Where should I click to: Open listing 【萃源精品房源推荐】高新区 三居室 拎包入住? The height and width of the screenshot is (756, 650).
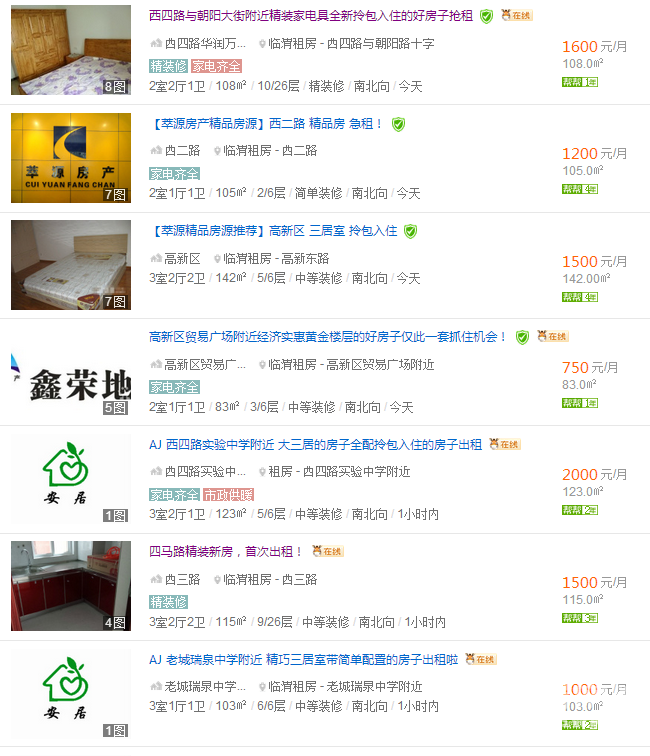272,231
